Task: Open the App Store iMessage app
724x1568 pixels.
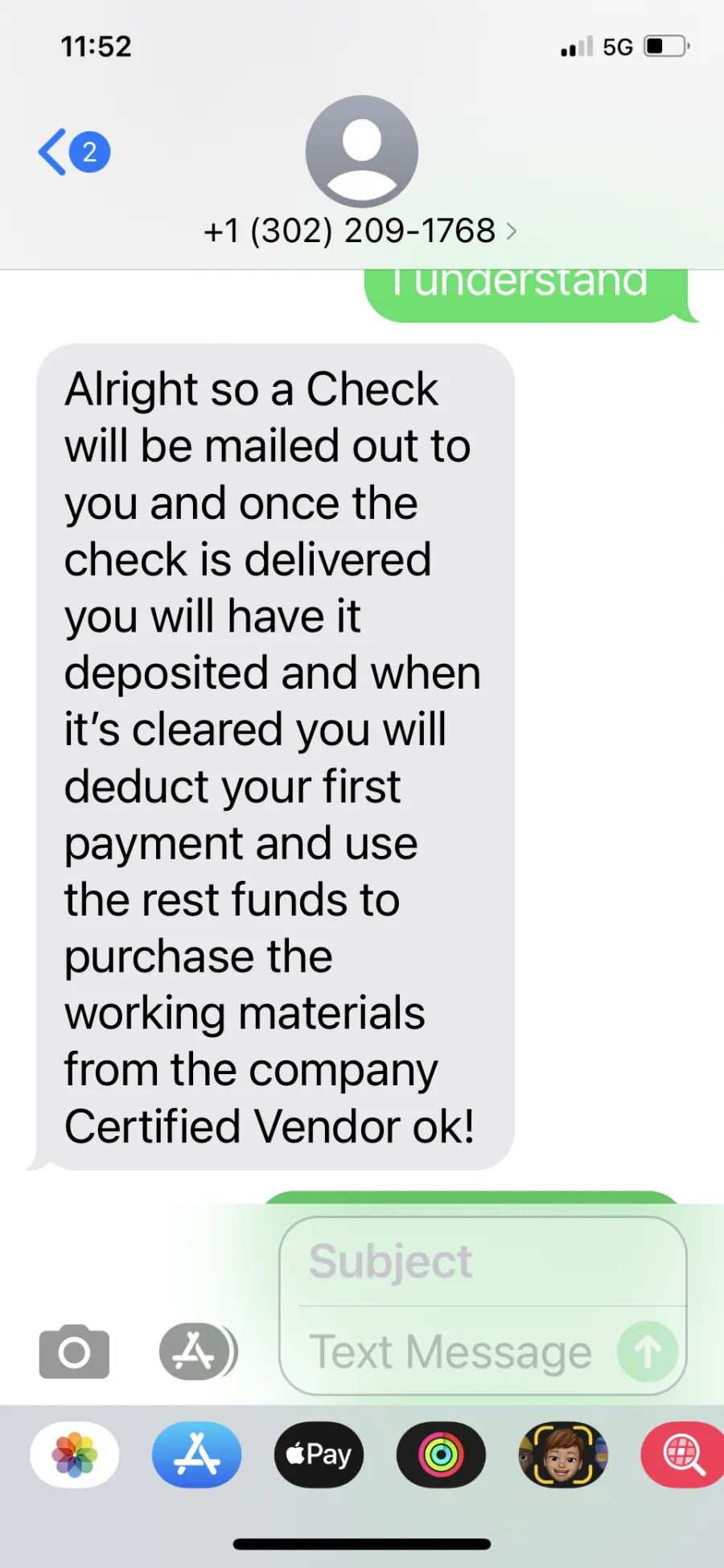Action: pos(197,1455)
